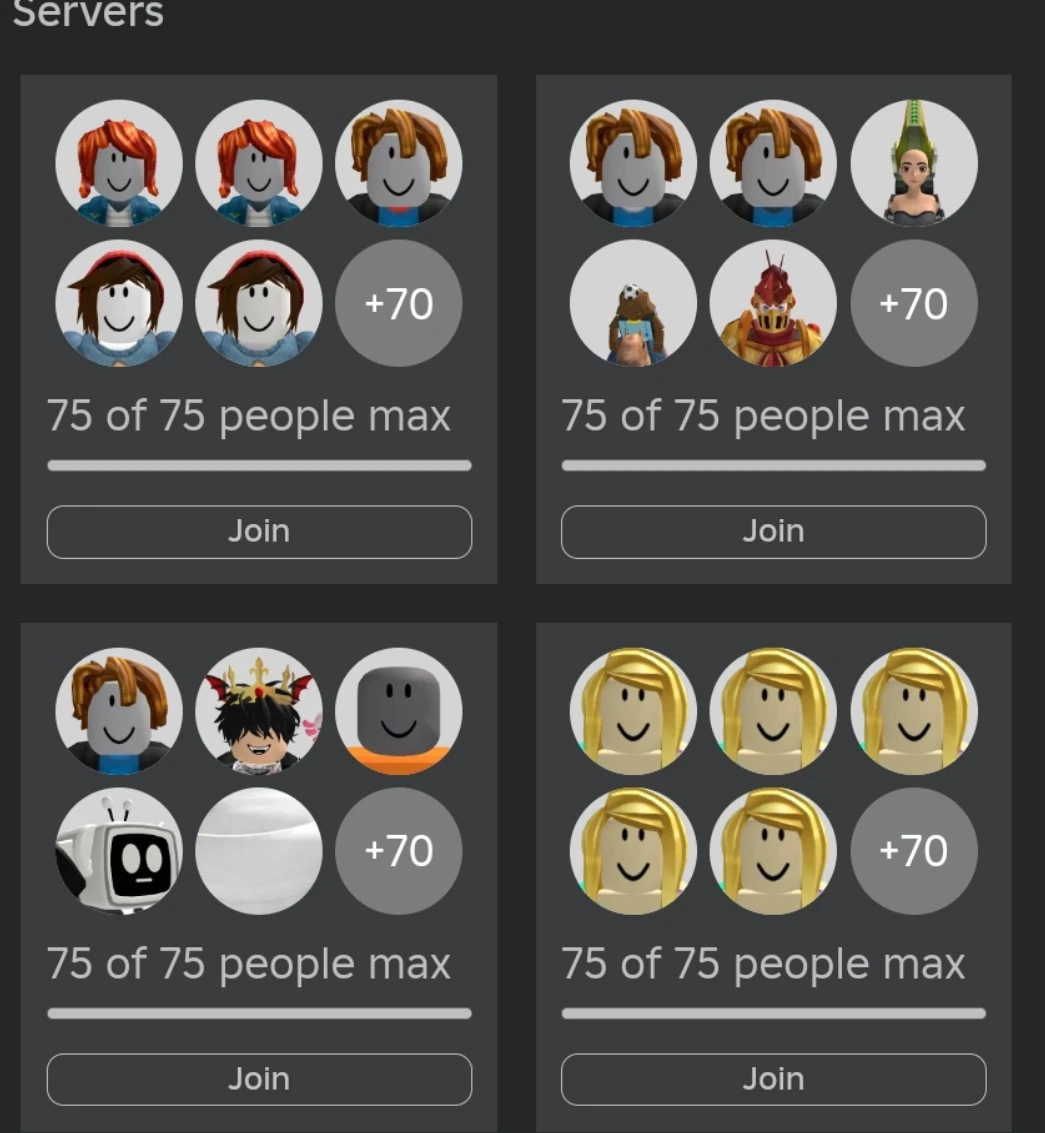
Task: Join the bottom-left server
Action: (x=259, y=1078)
